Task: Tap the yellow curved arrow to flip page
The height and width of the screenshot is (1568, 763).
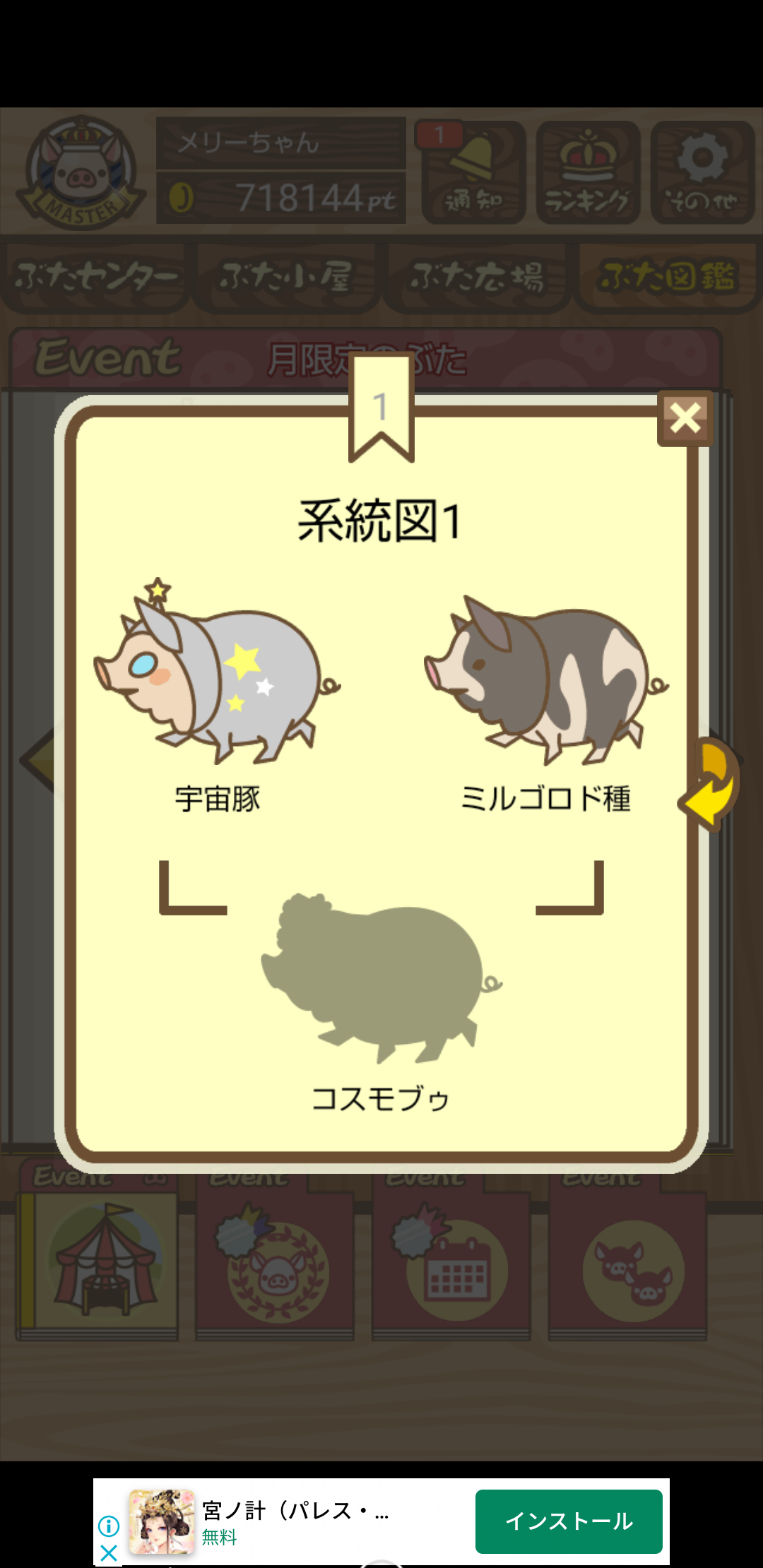Action: pyautogui.click(x=709, y=783)
